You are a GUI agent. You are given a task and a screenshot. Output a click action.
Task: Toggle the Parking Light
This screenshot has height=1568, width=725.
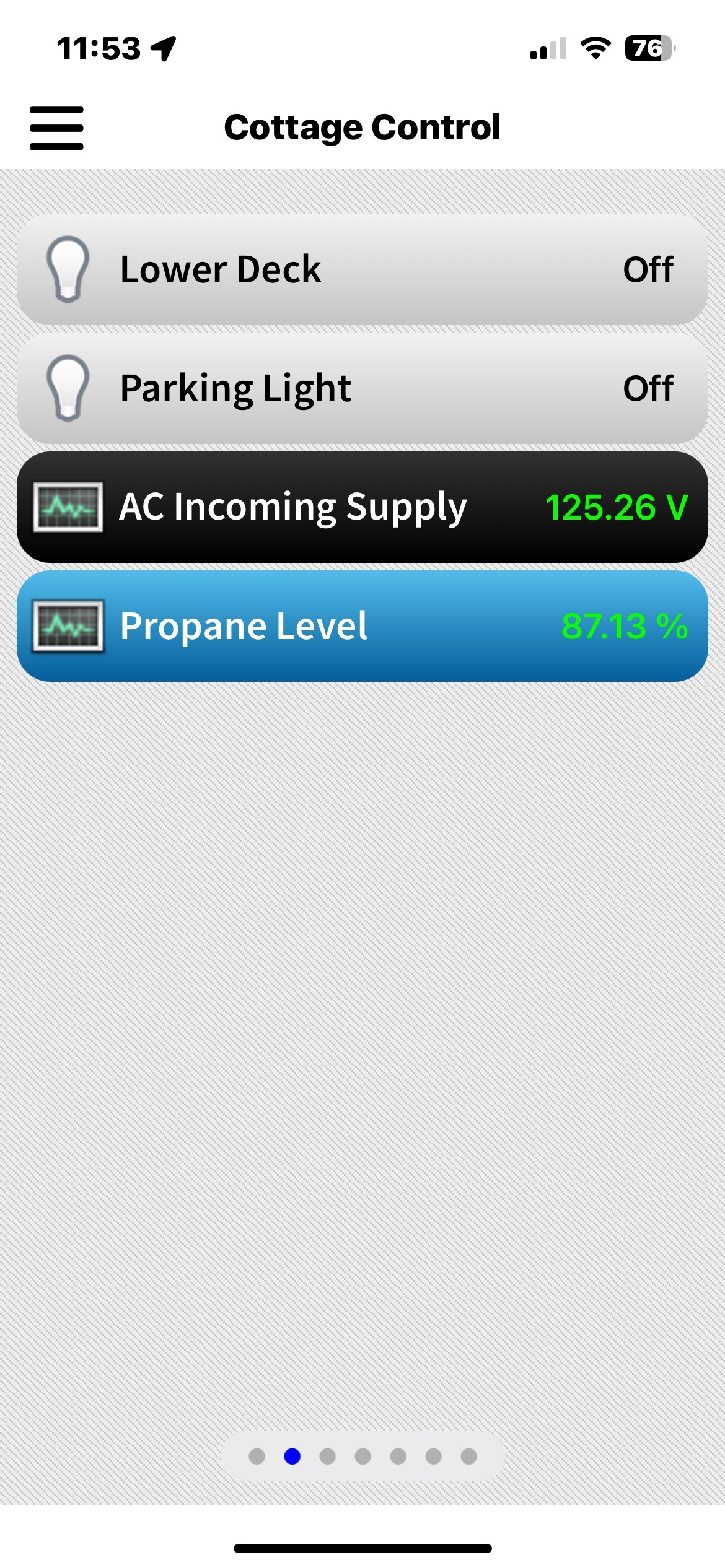coord(362,388)
